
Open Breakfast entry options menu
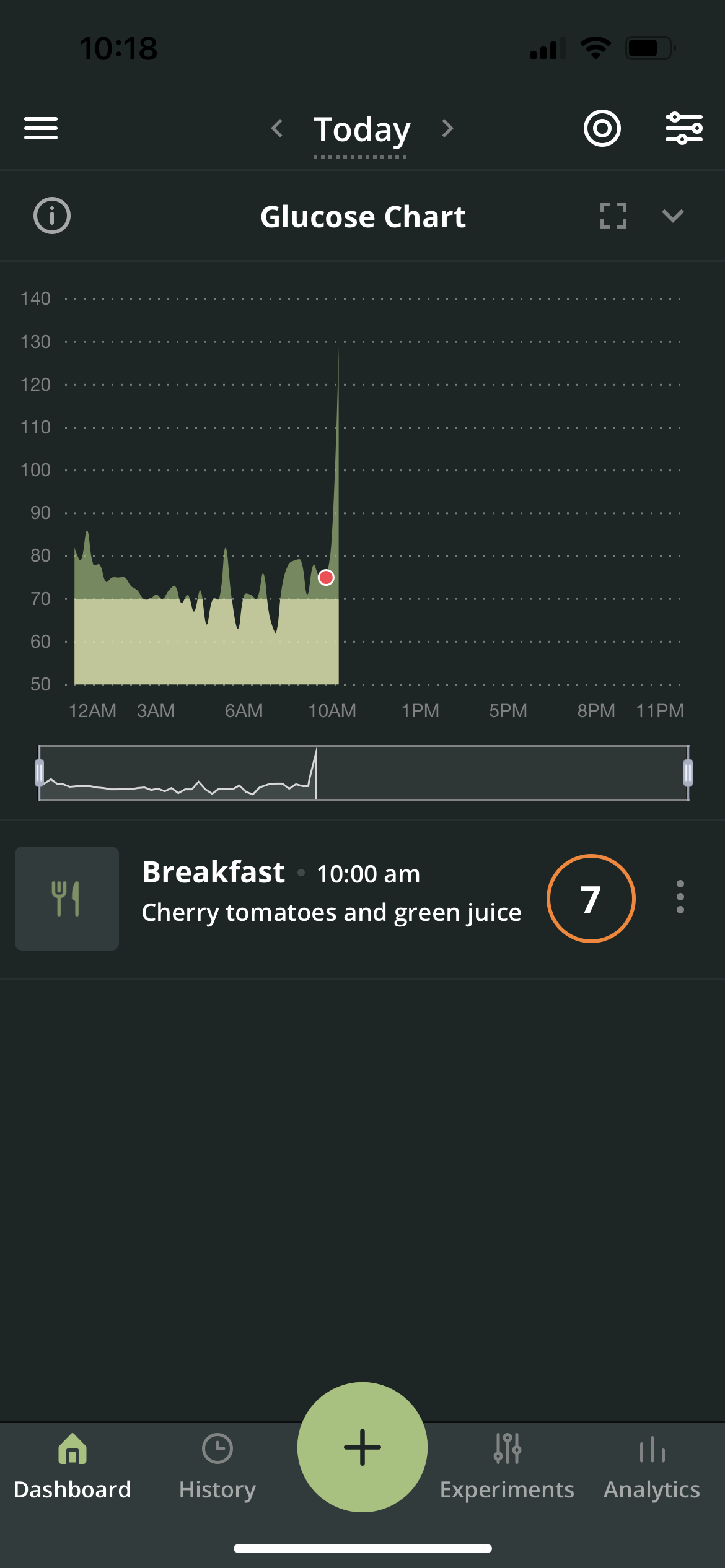point(680,897)
